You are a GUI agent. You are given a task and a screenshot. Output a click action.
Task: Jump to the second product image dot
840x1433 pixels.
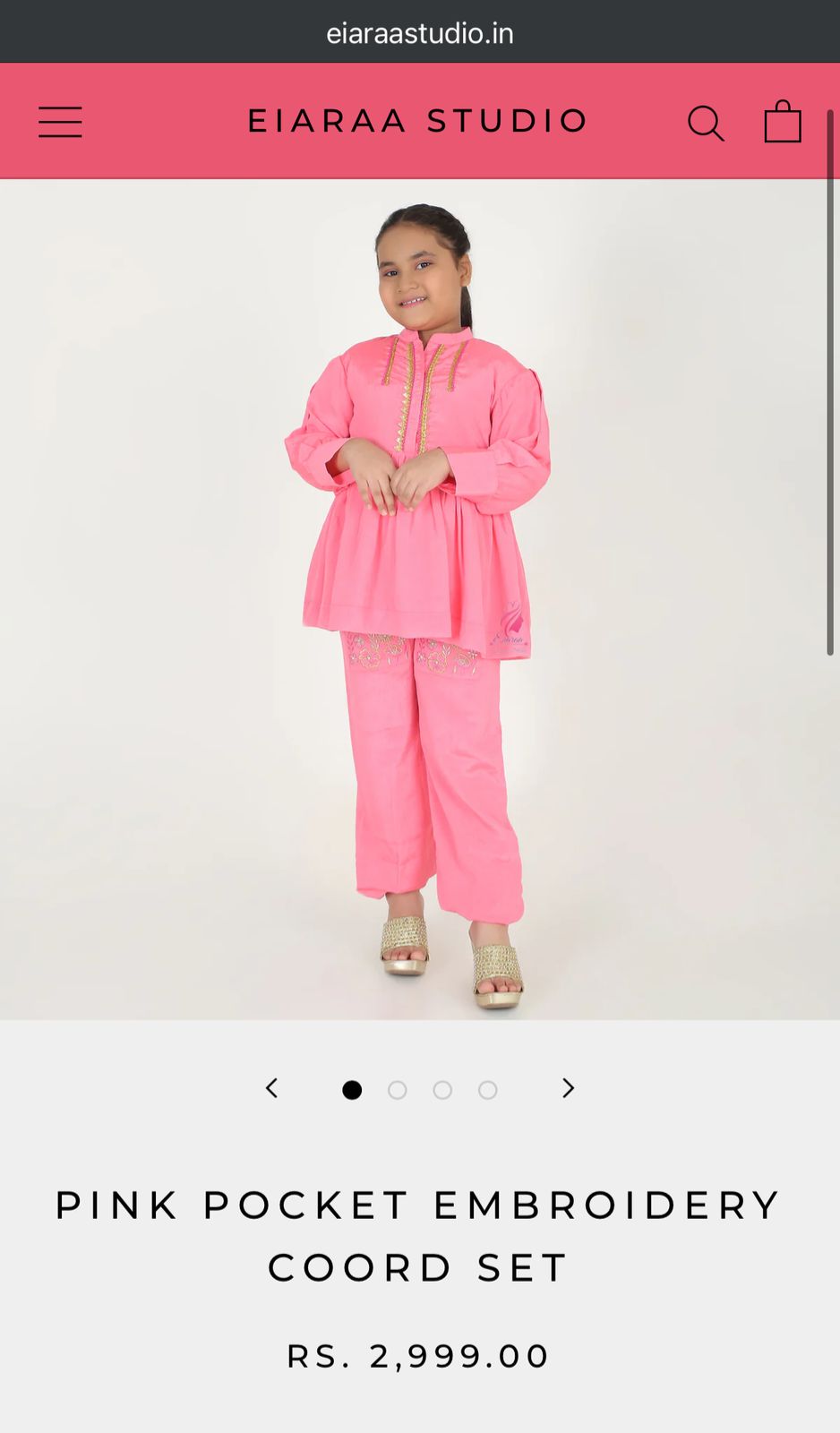click(x=398, y=1090)
